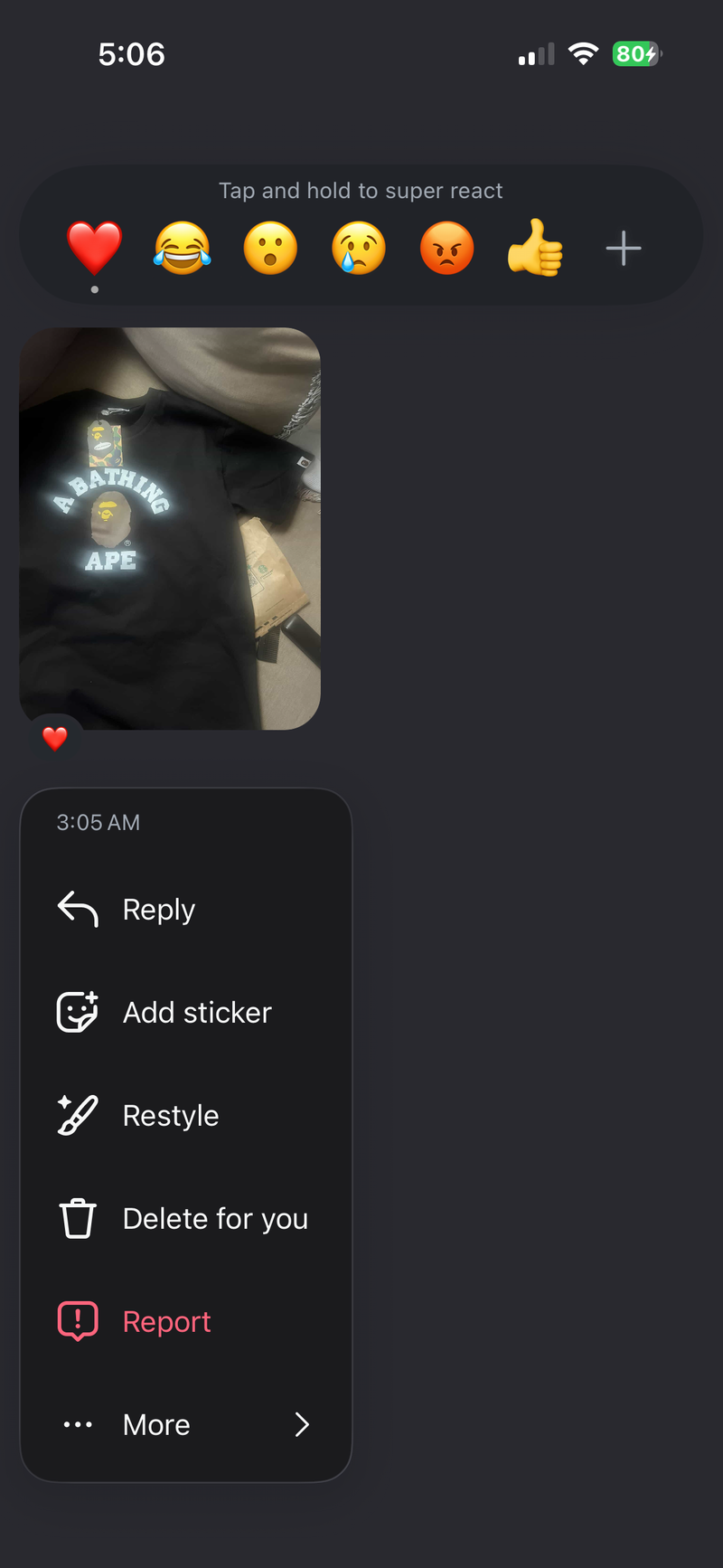This screenshot has width=723, height=1568.
Task: React with the angry face emoji
Action: coord(446,248)
